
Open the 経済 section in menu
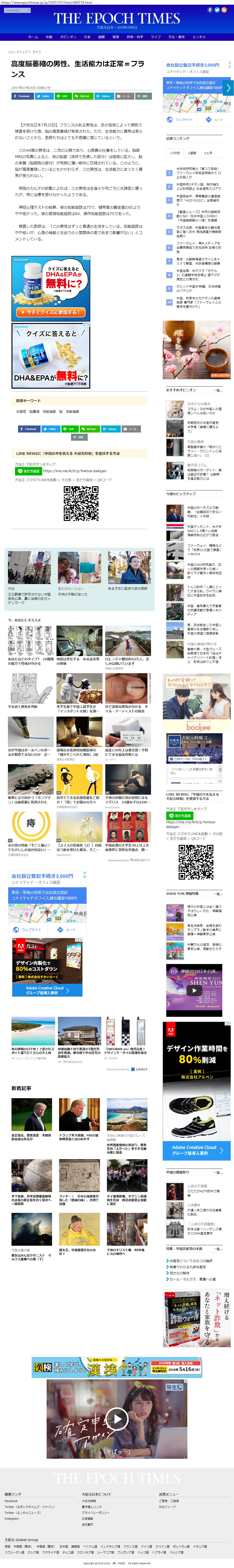(116, 37)
